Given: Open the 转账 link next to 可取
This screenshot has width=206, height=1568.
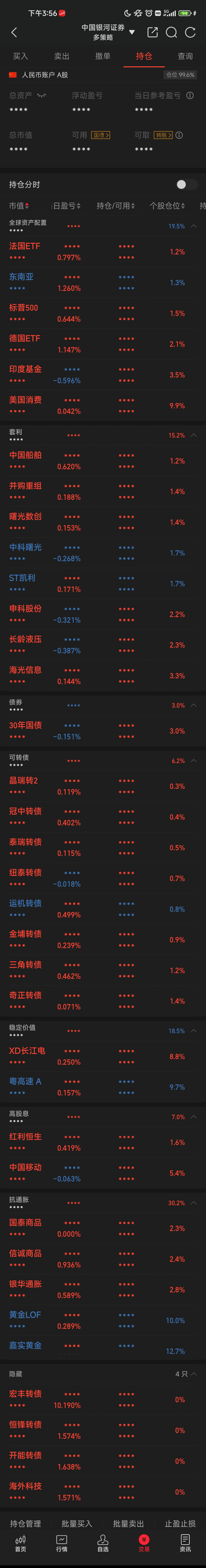Looking at the screenshot, I should (x=163, y=135).
